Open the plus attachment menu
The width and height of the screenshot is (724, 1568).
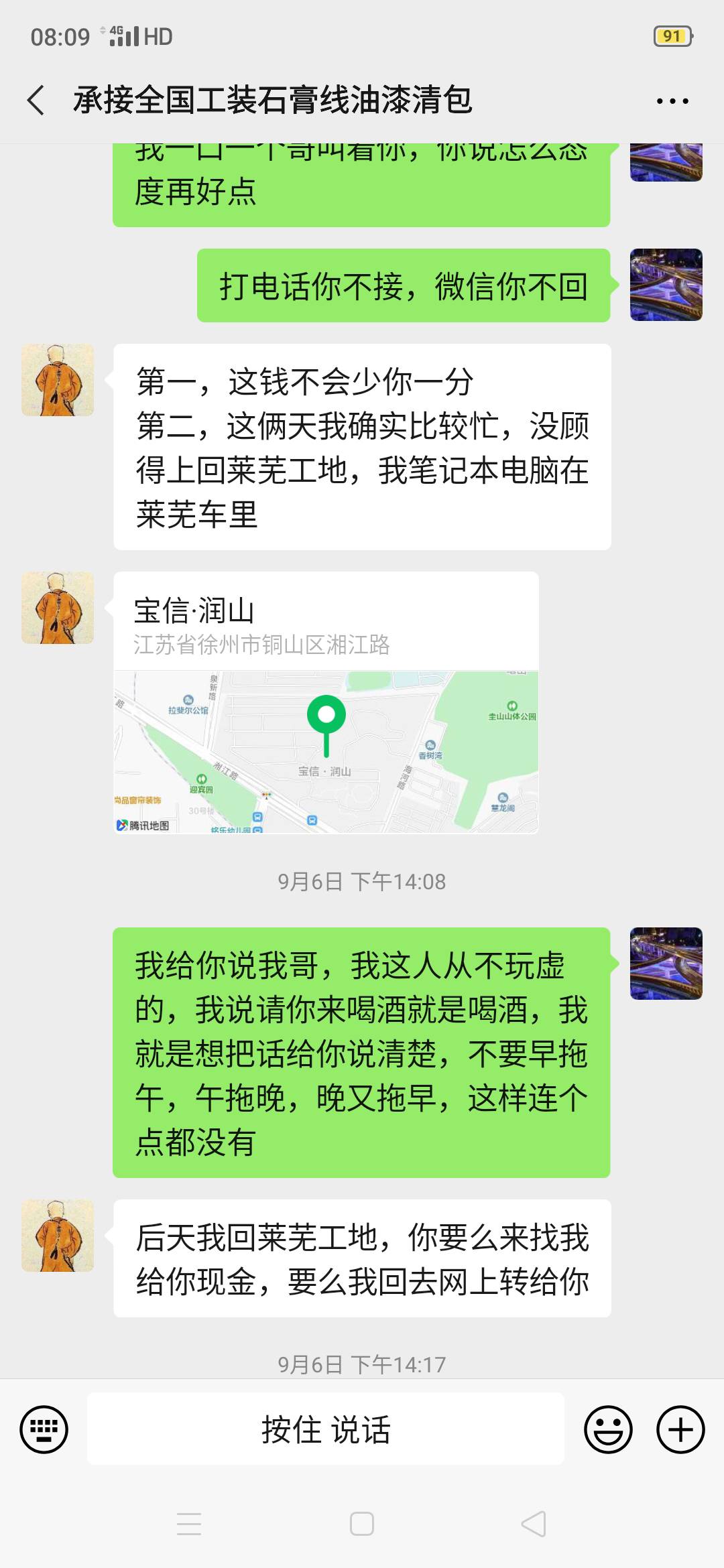pyautogui.click(x=680, y=1429)
